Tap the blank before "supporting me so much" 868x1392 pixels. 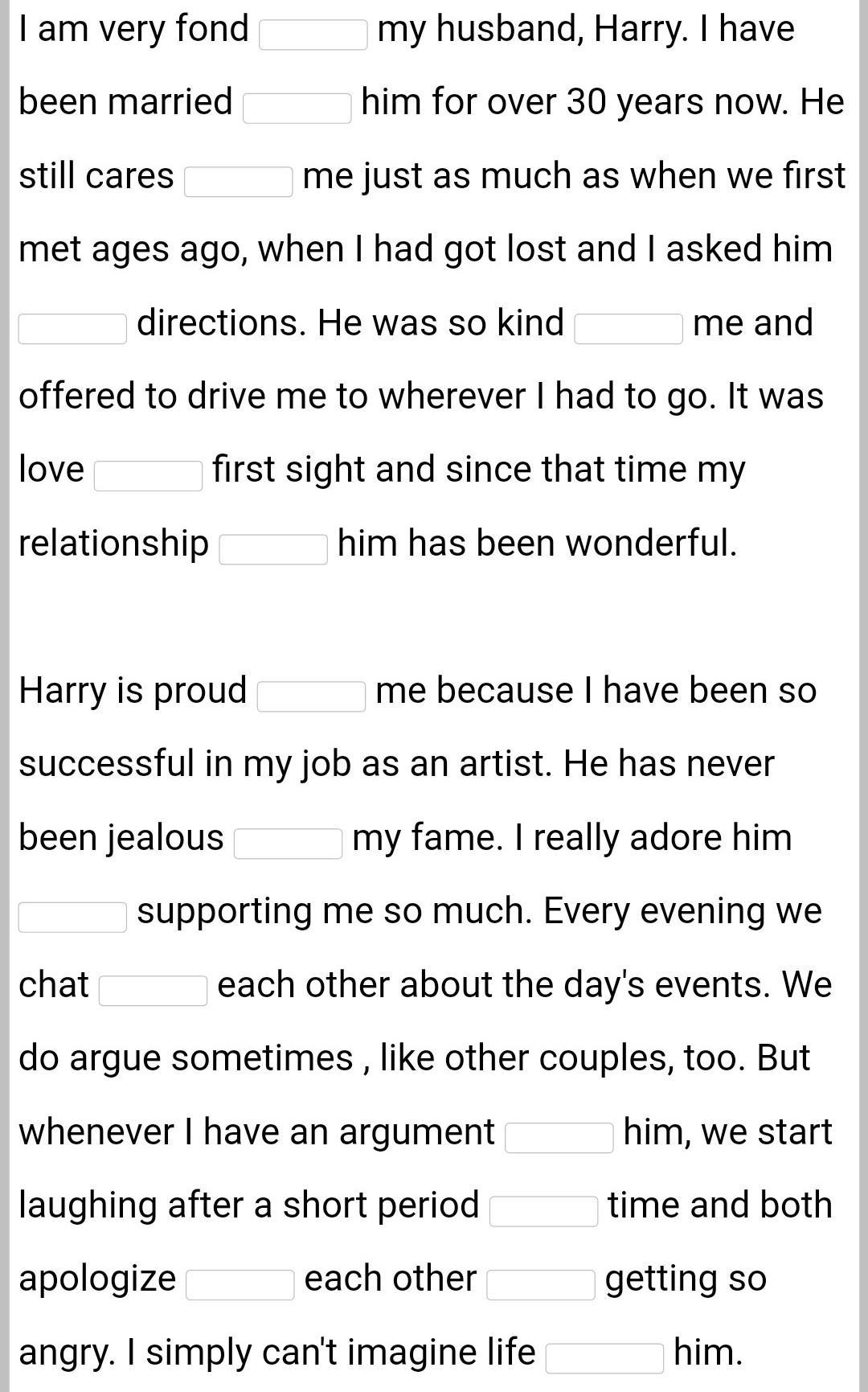[x=72, y=918]
